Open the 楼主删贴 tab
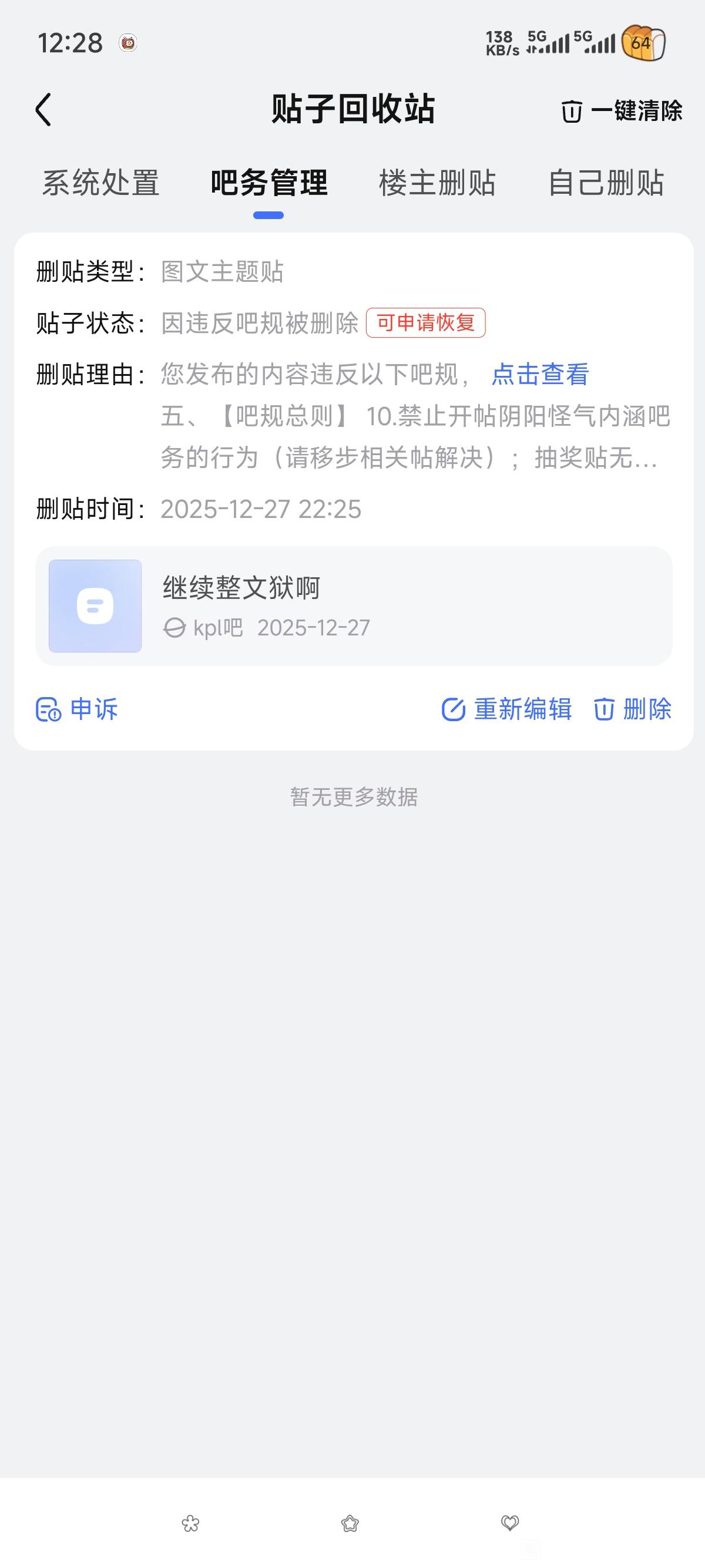 437,183
